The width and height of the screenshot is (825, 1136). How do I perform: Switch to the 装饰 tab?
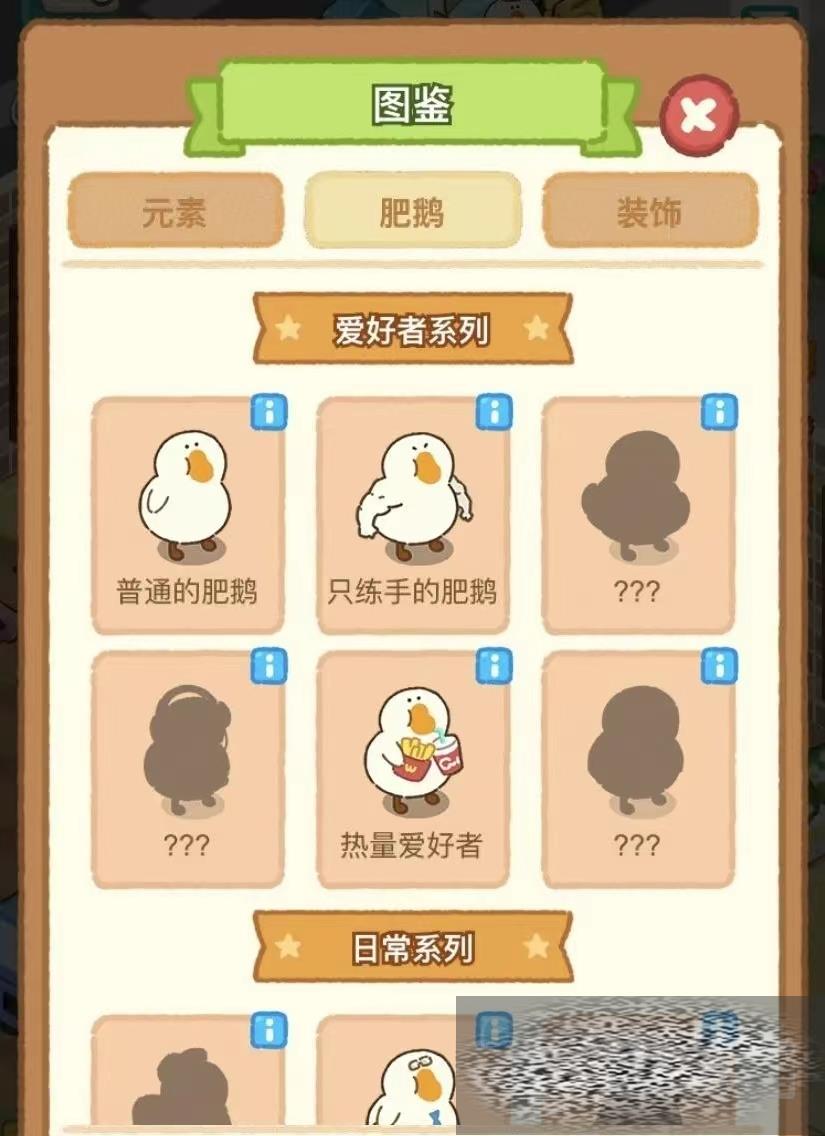[649, 211]
